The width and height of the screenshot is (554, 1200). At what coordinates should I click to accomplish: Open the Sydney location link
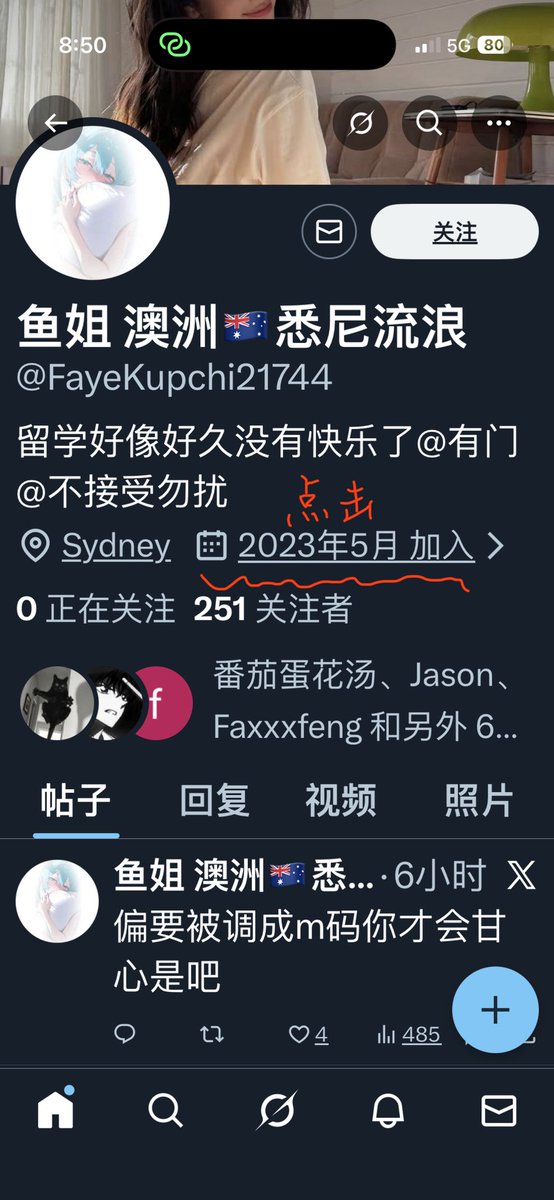116,546
